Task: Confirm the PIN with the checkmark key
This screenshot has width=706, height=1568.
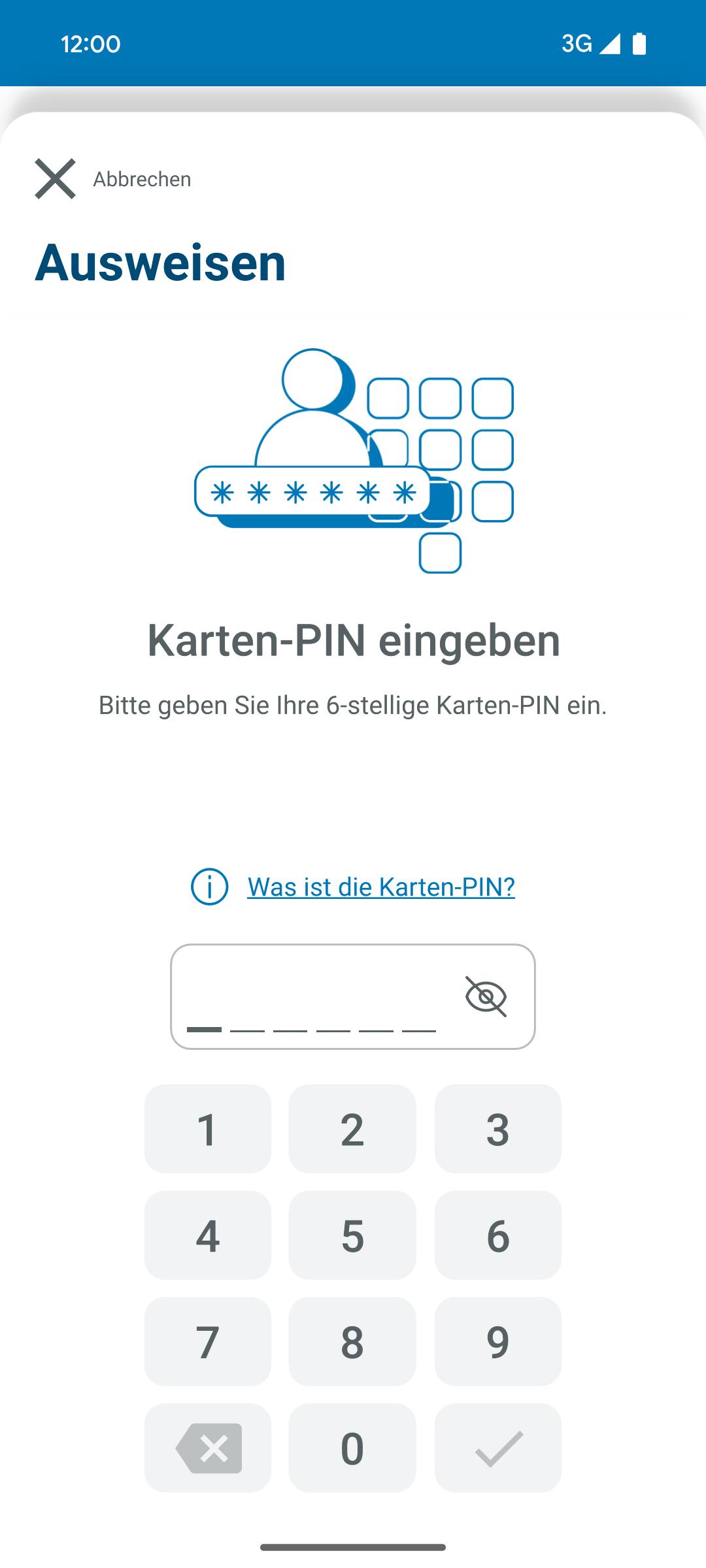Action: tap(497, 1448)
